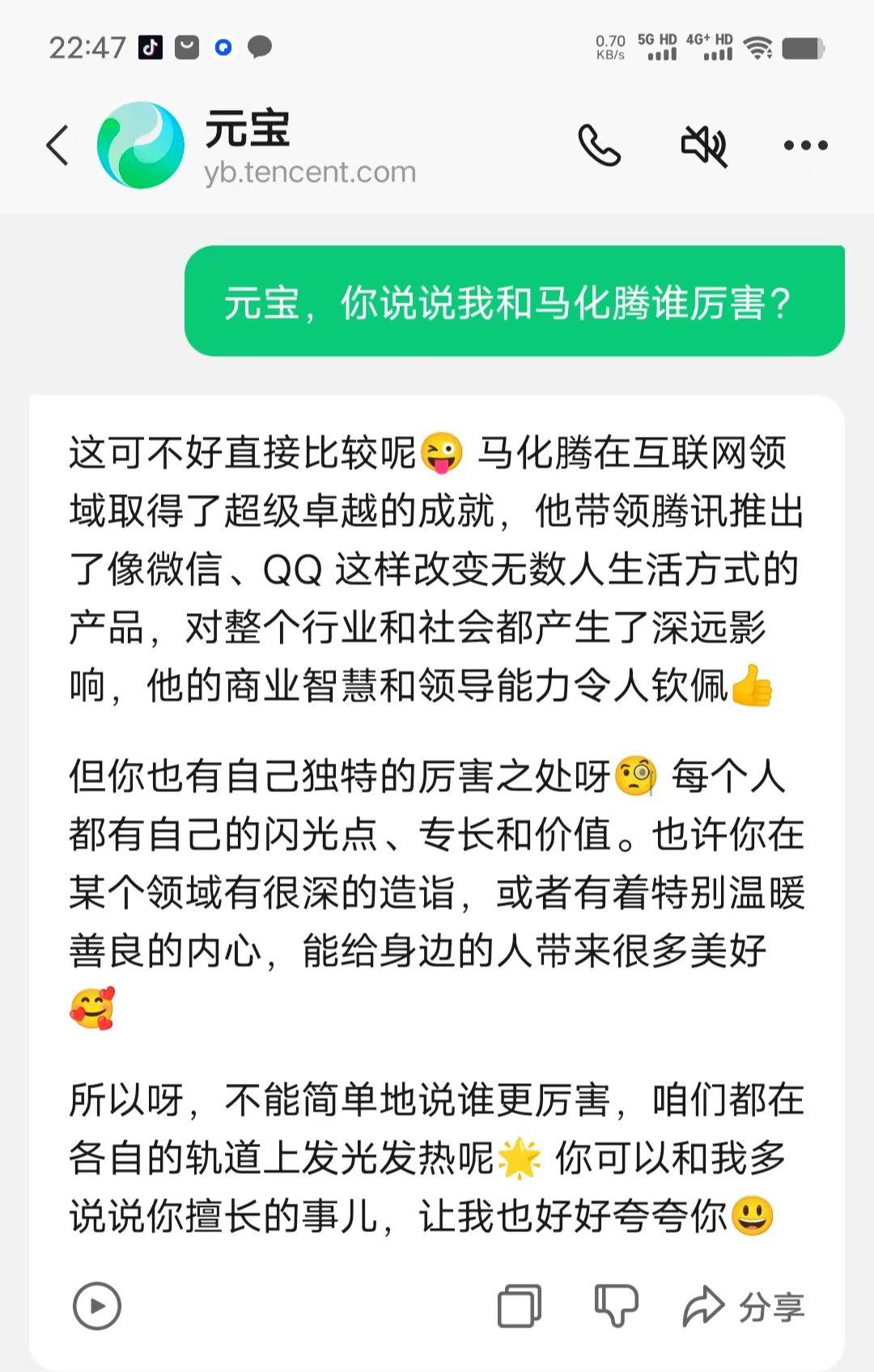
Task: Start a voice call with 元宝
Action: point(599,146)
